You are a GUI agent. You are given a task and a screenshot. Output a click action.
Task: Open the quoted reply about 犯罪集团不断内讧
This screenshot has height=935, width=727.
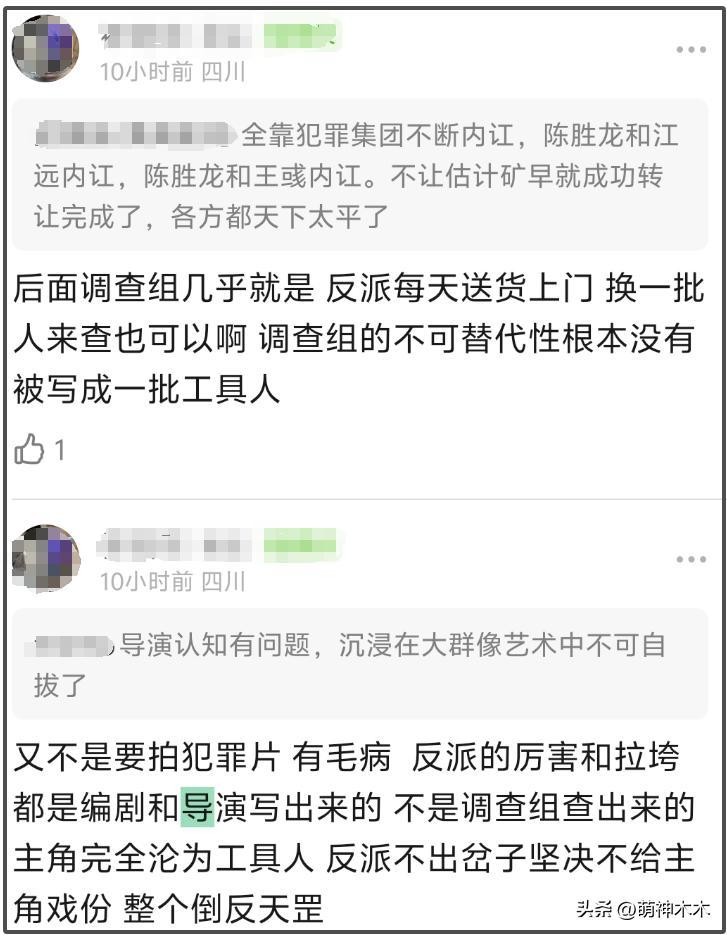coord(360,176)
